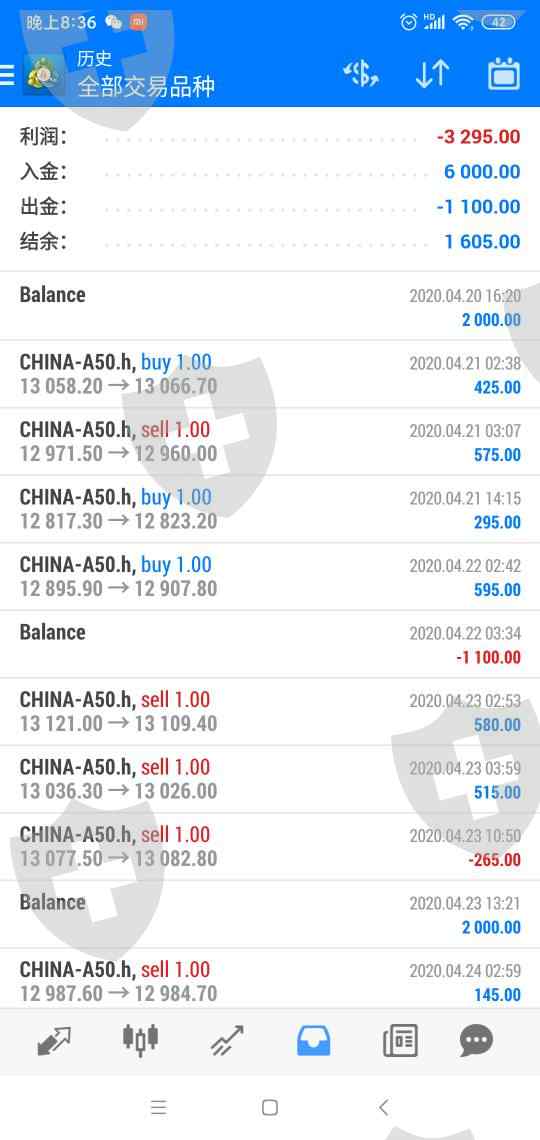This screenshot has width=540, height=1140.
Task: Open the calendar date range picker
Action: (x=504, y=74)
